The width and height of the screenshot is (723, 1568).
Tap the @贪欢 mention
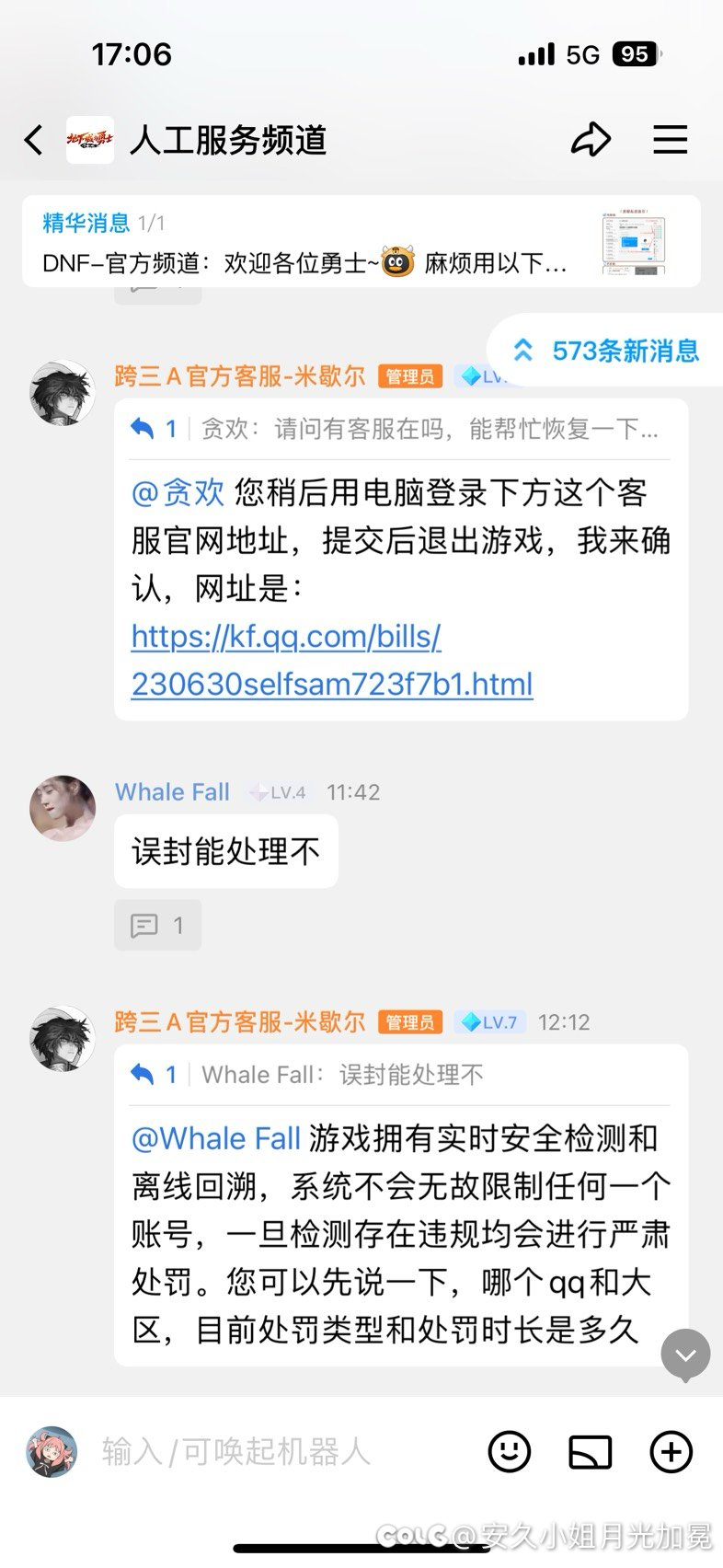tap(178, 492)
